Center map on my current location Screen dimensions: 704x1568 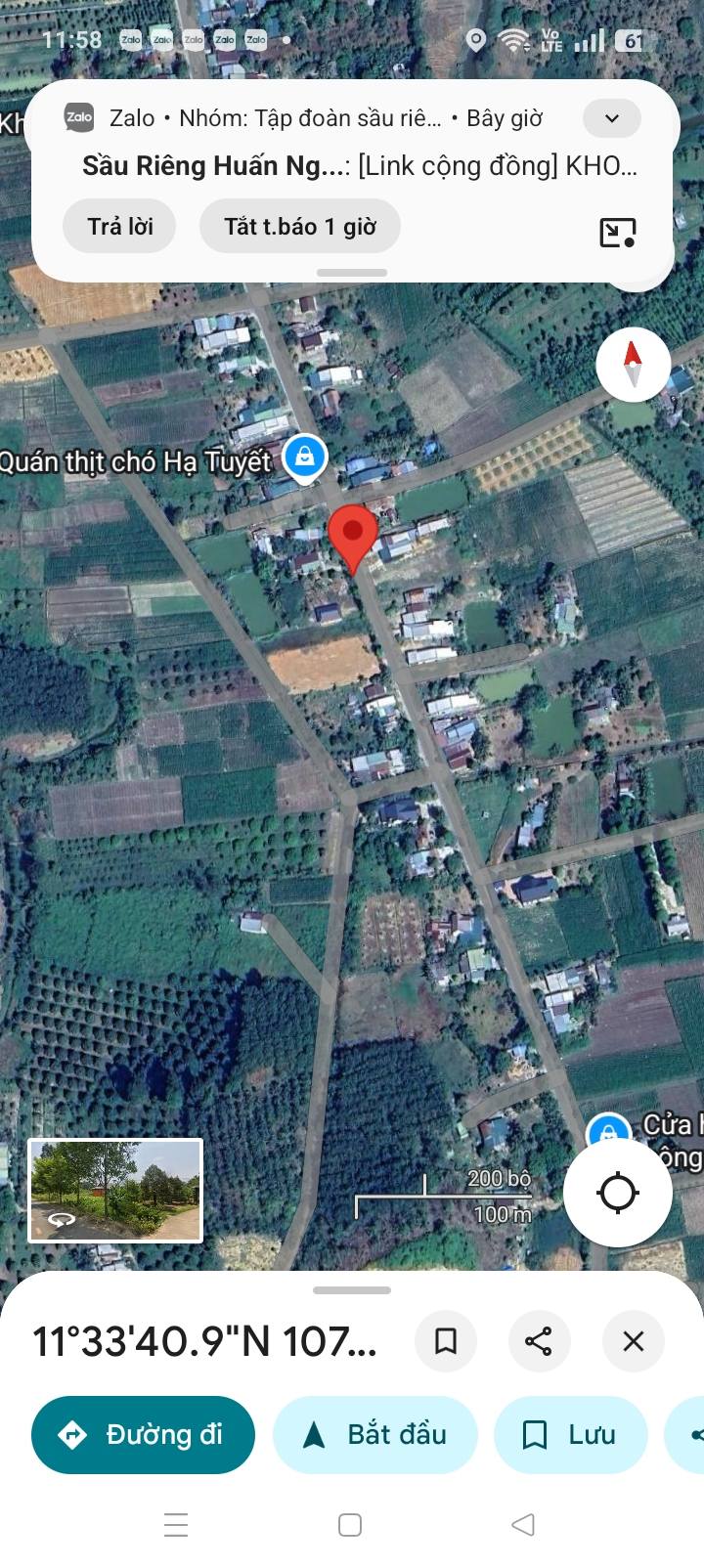point(617,1193)
